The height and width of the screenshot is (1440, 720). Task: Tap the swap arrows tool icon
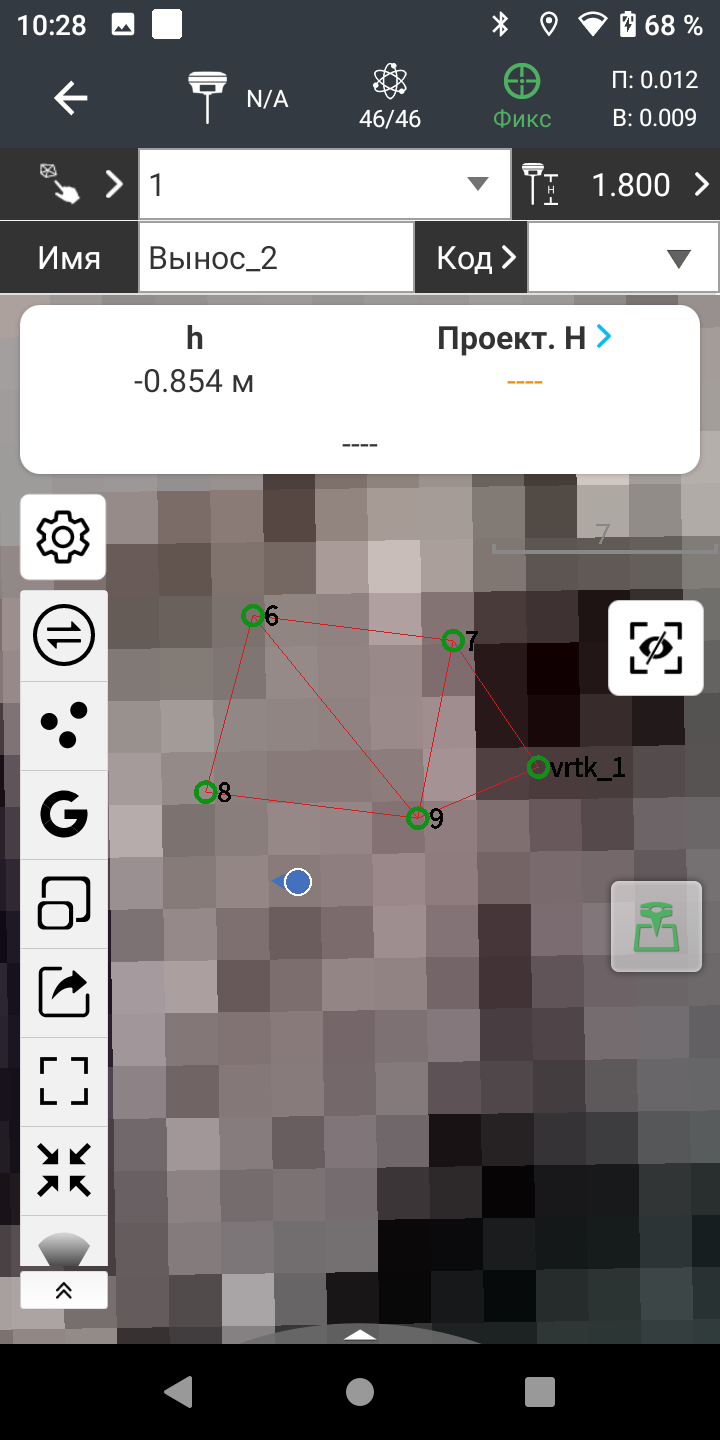[x=63, y=636]
